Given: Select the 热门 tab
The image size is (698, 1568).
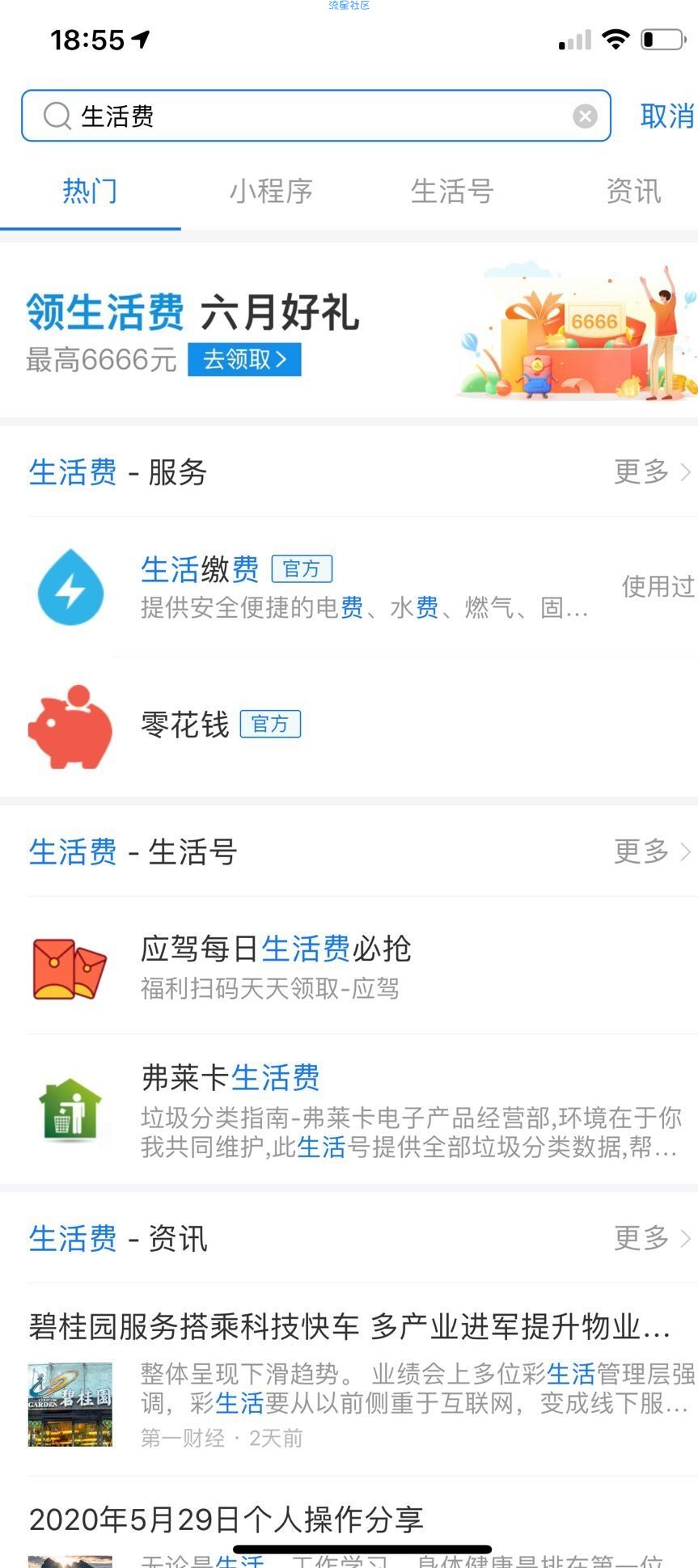Looking at the screenshot, I should pos(90,192).
